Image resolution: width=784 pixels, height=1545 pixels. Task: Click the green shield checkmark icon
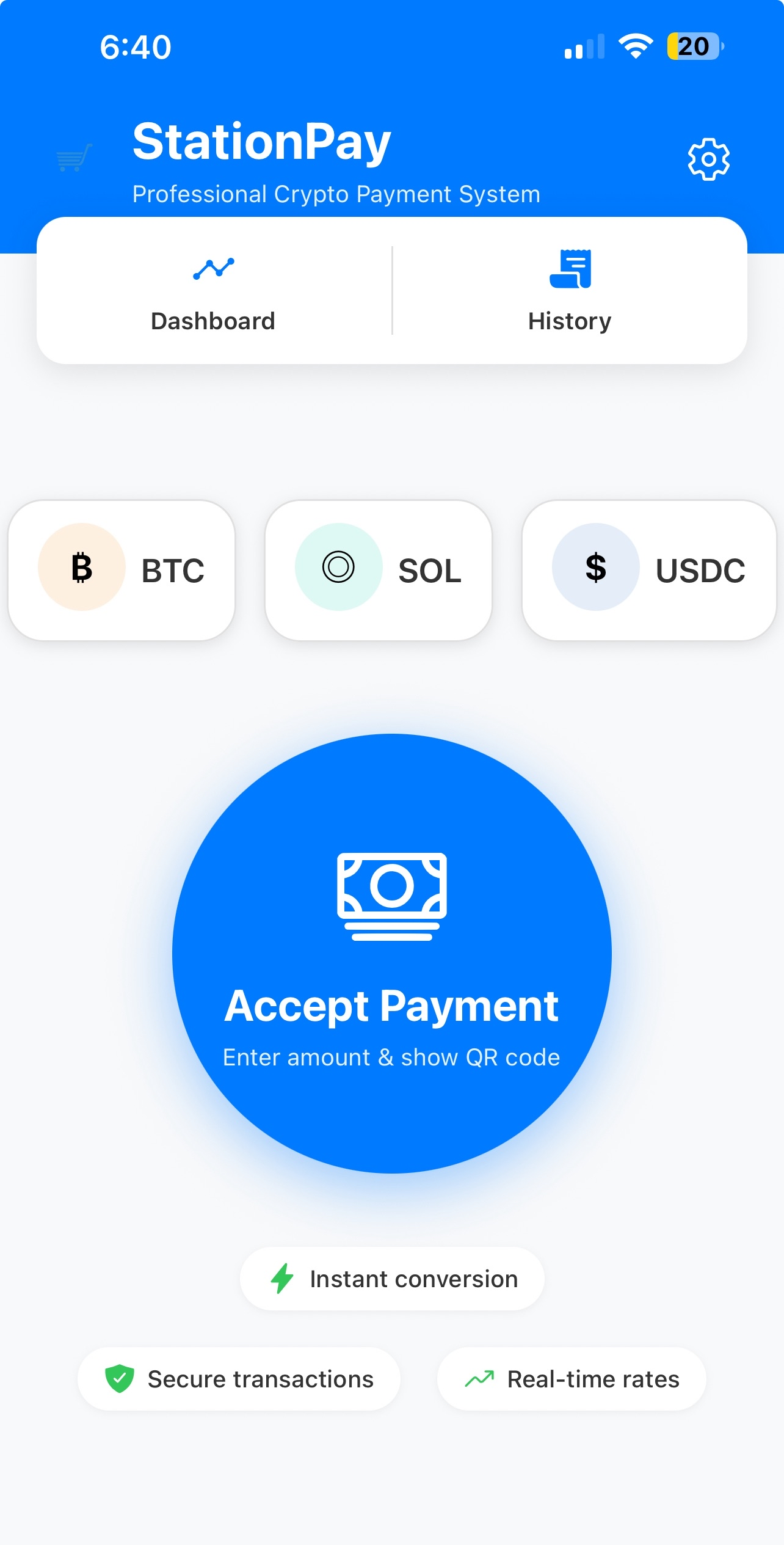click(121, 1379)
